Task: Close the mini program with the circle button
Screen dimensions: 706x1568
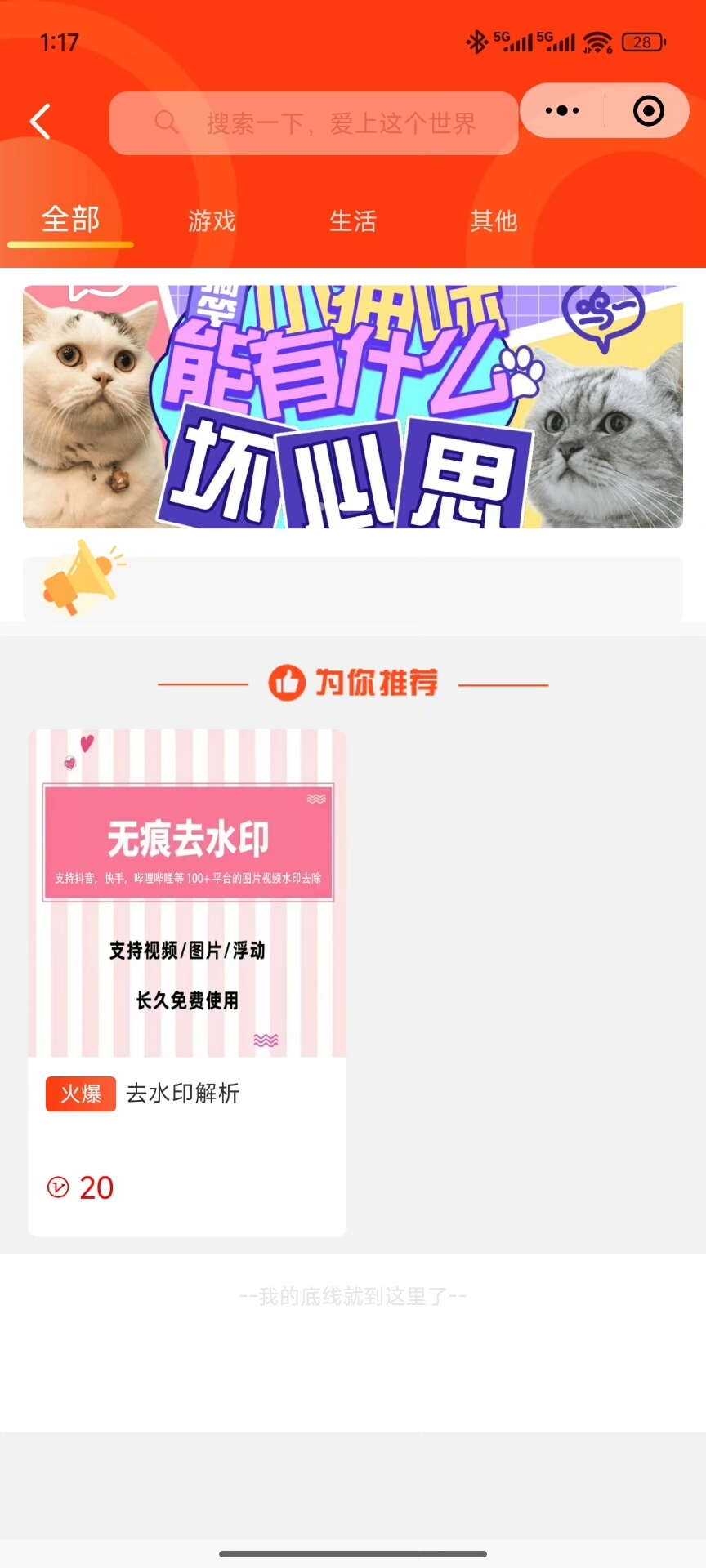Action: tap(648, 110)
